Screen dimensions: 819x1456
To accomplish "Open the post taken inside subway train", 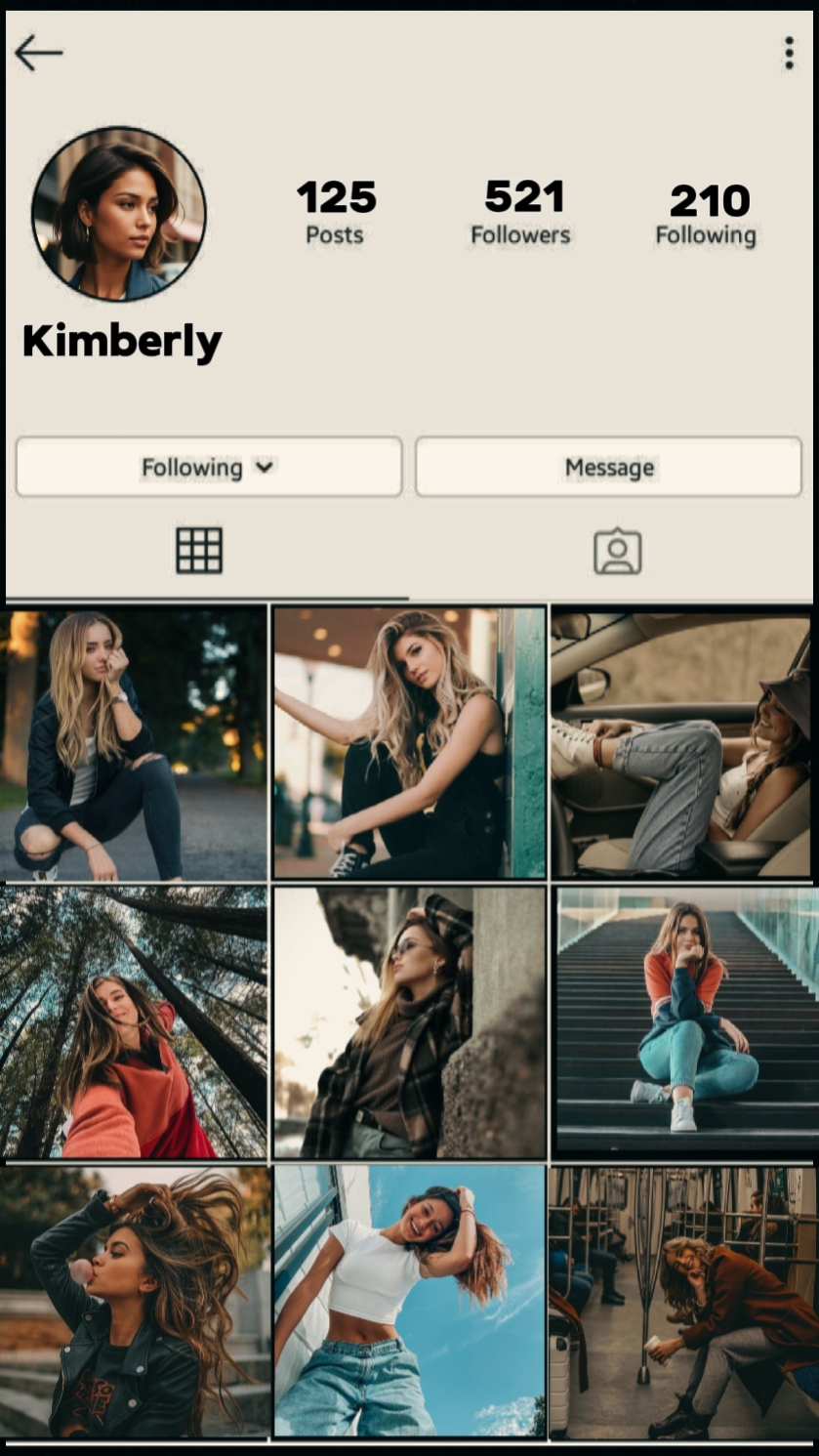I will tap(682, 1302).
